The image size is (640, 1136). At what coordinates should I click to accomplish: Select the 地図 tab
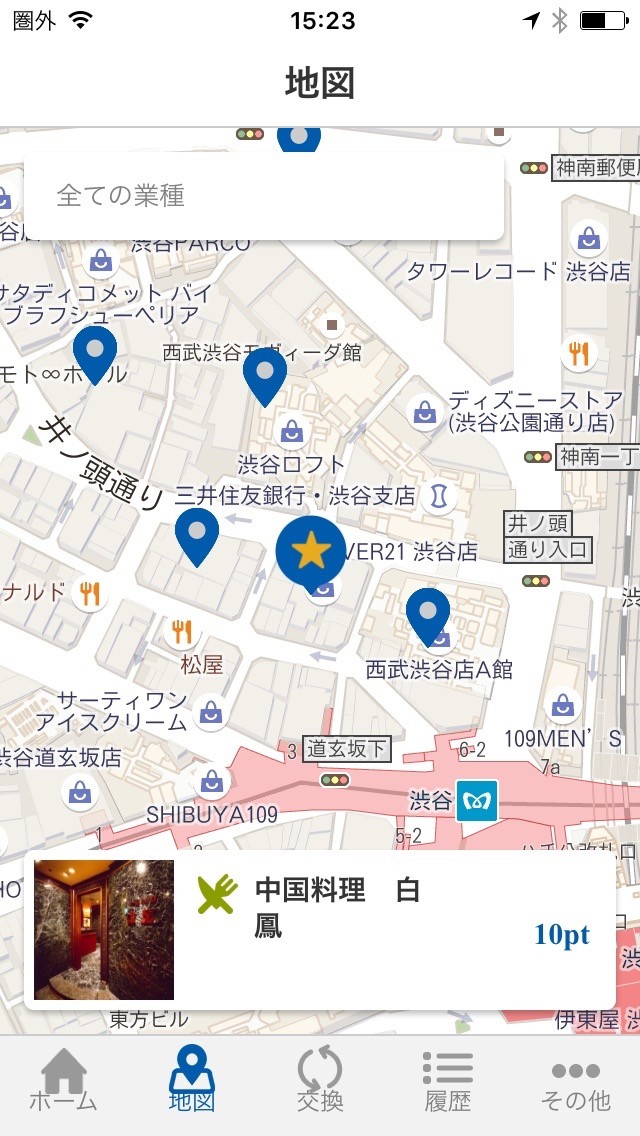[x=191, y=1081]
